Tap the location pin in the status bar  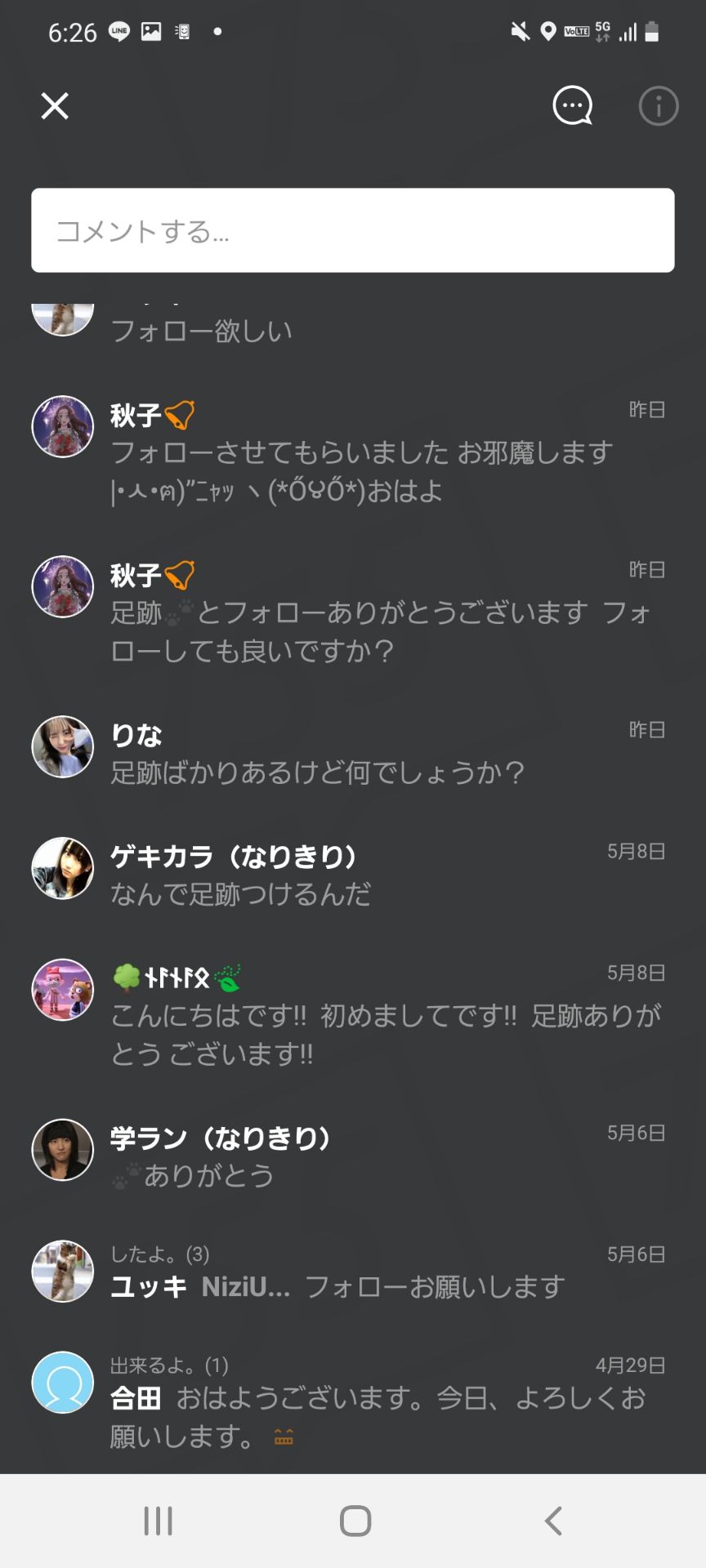point(546,30)
